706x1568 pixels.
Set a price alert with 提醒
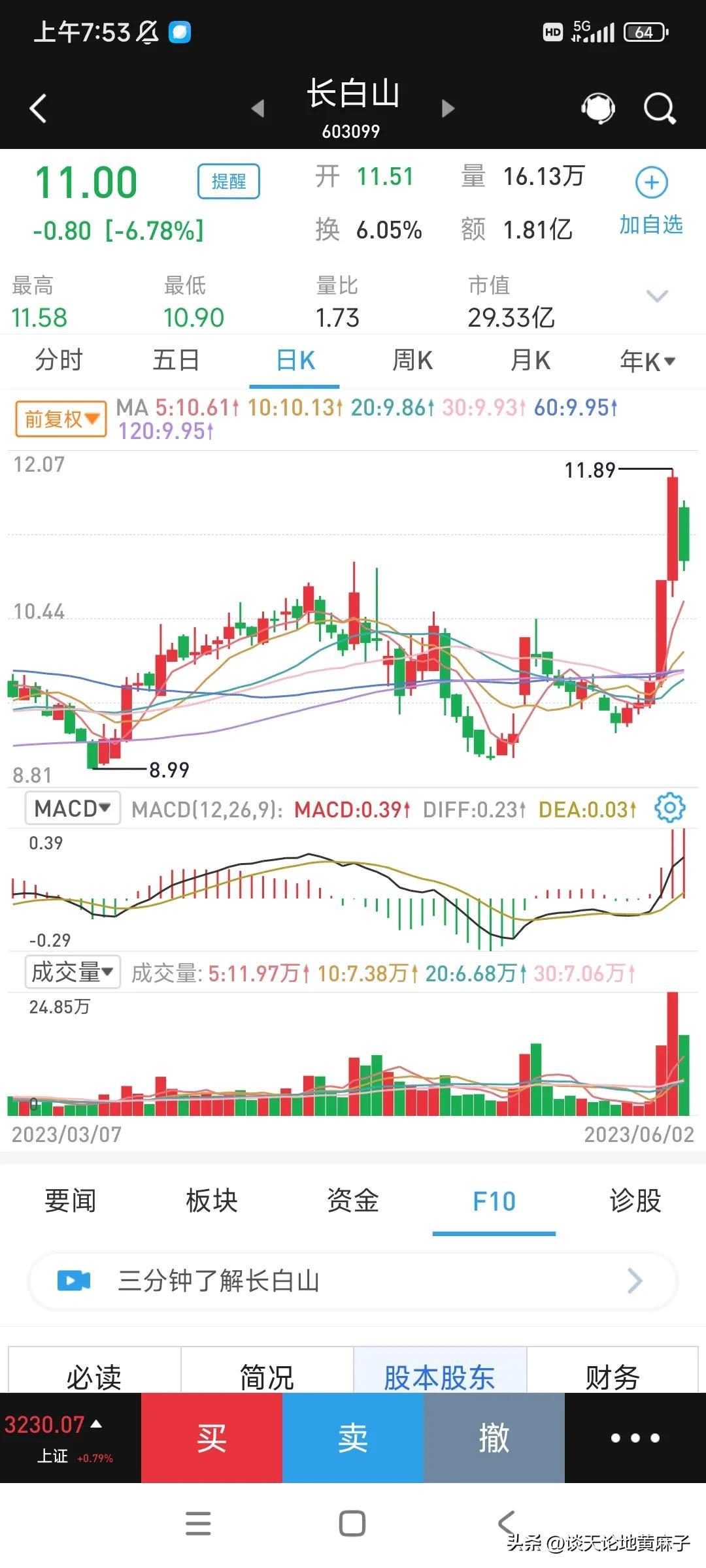click(x=228, y=181)
